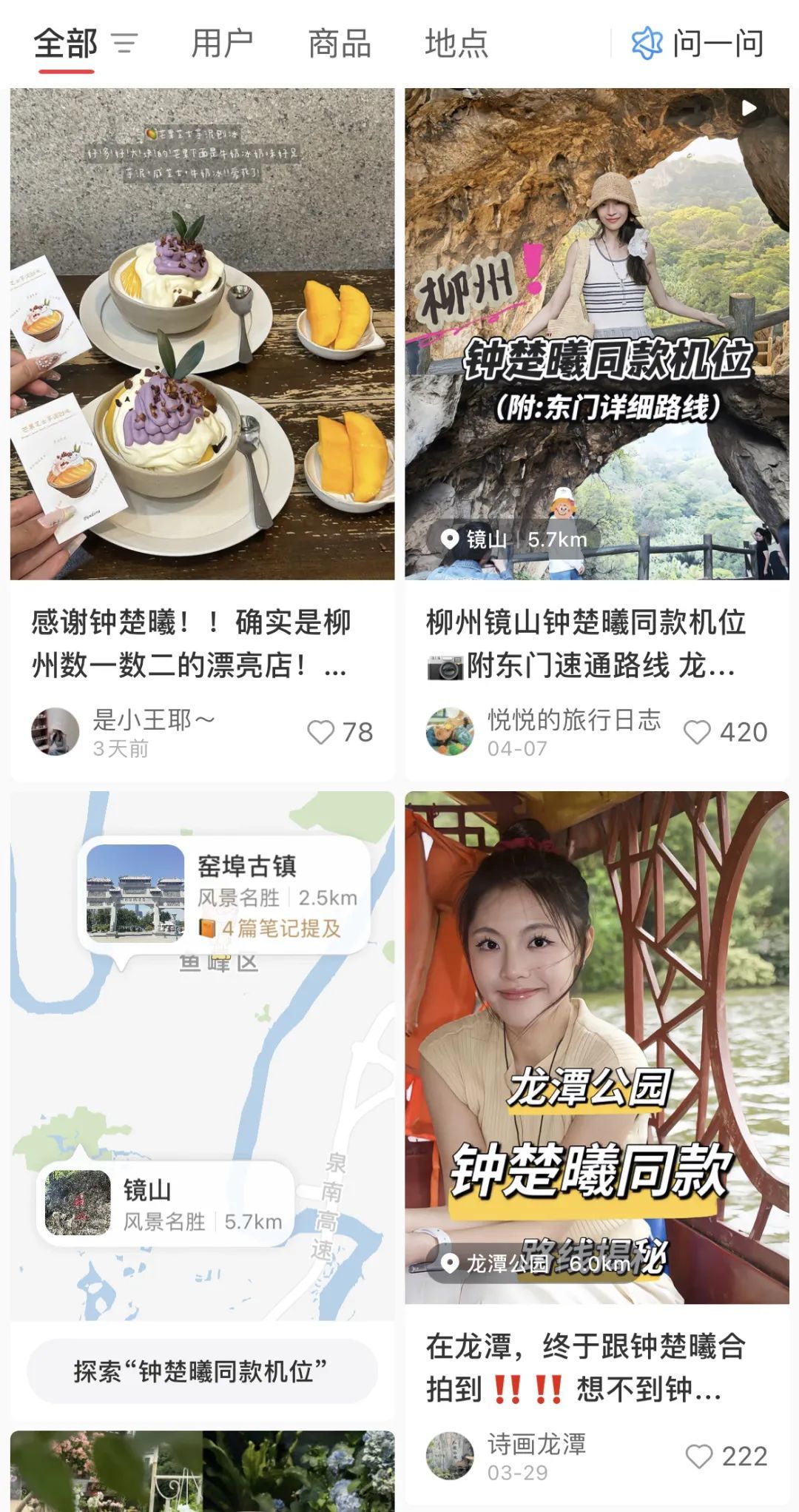This screenshot has height=1512, width=799.
Task: Select the 窑埠古镇 place card on the map
Action: coord(223,896)
